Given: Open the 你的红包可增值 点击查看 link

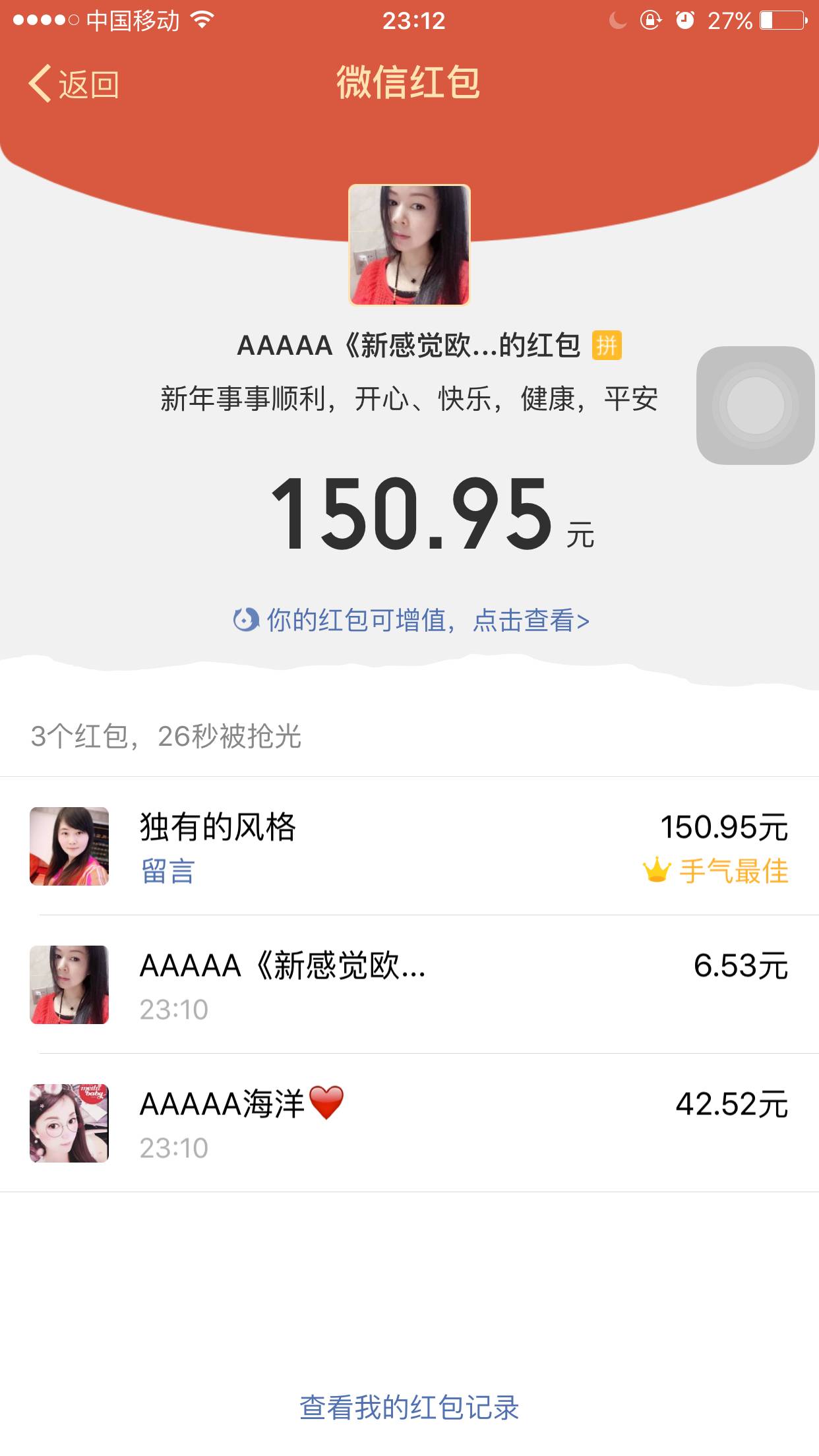Looking at the screenshot, I should 411,621.
